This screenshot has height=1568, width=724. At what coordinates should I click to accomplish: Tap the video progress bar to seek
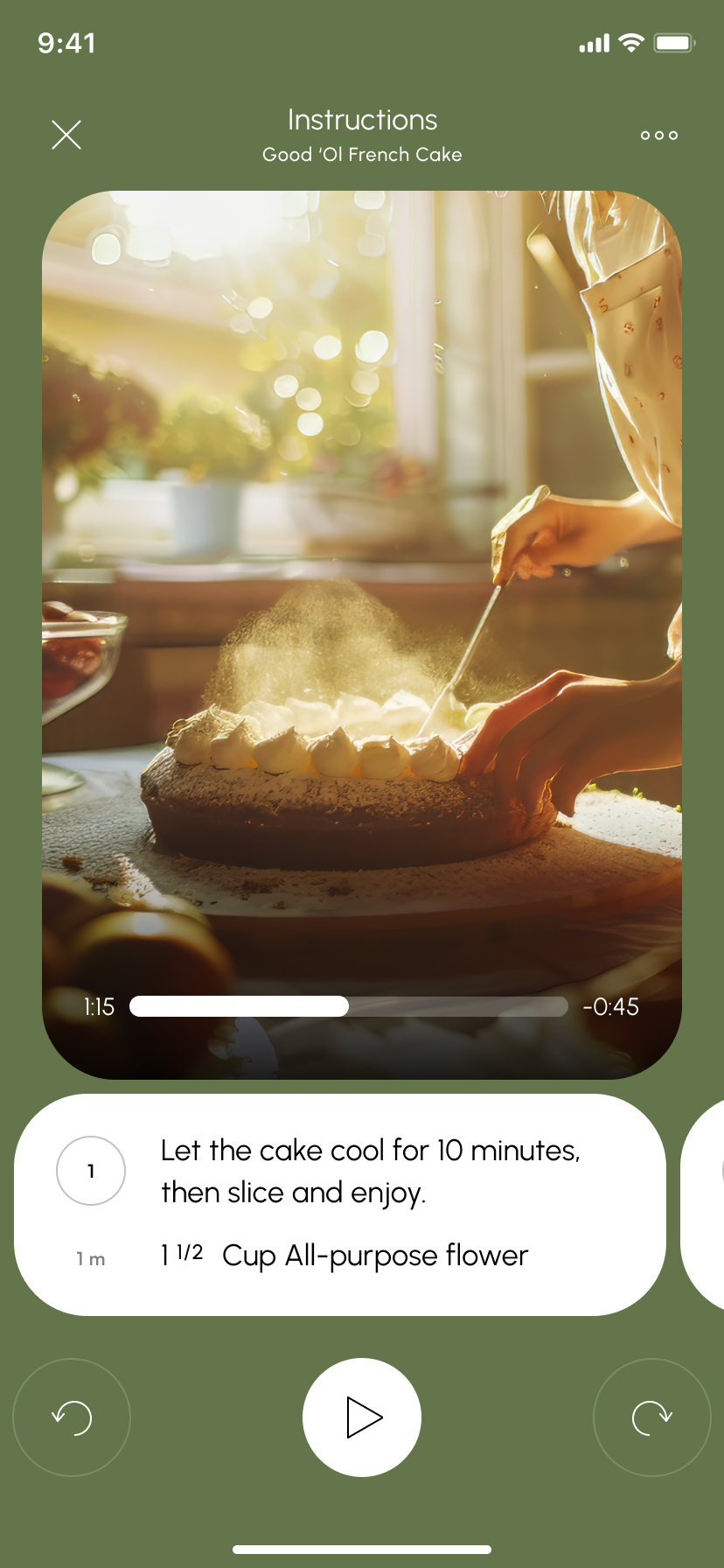pos(349,1006)
